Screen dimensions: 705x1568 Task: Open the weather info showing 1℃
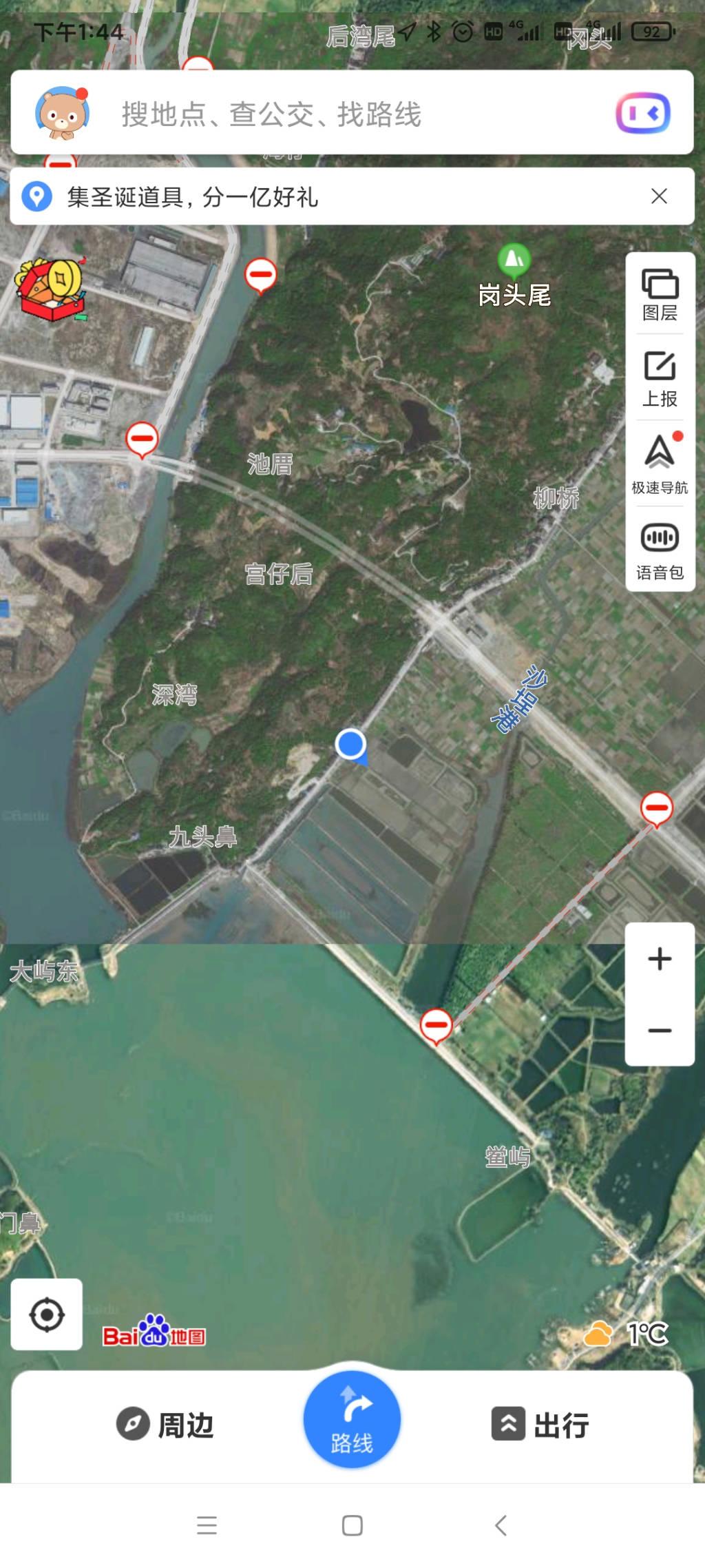tap(627, 1334)
